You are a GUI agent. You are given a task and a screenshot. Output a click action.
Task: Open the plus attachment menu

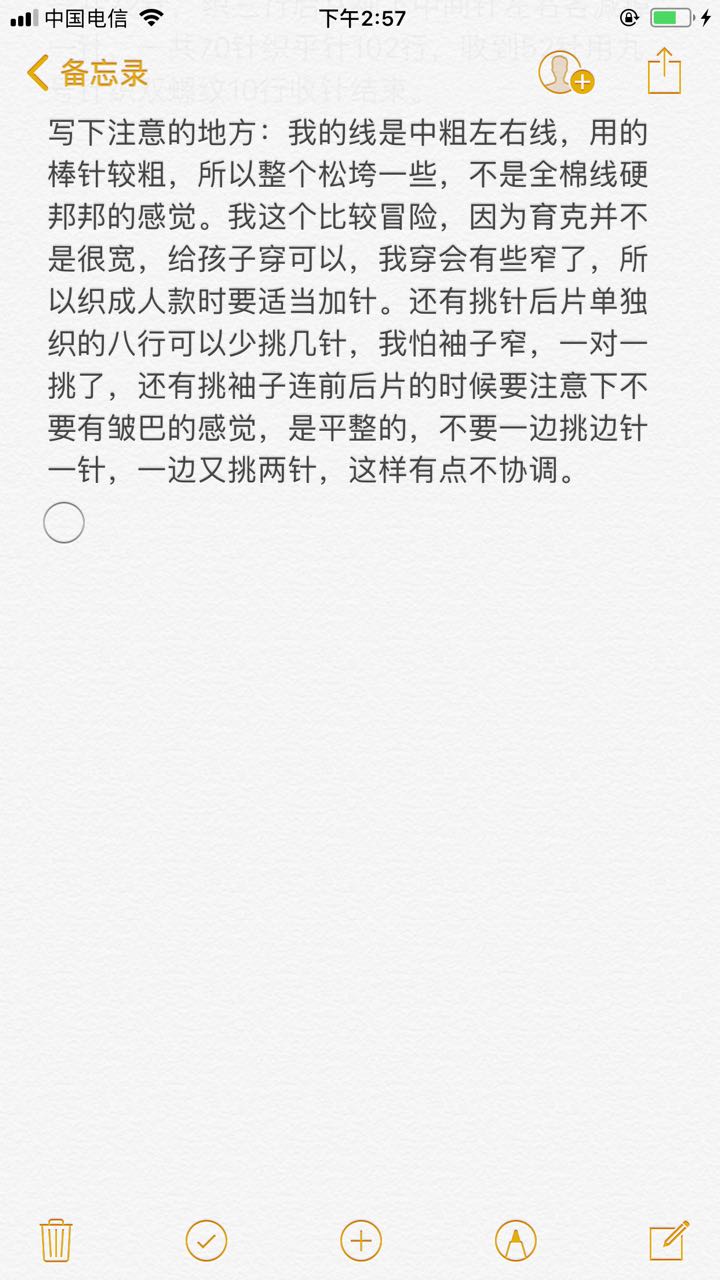tap(361, 1241)
